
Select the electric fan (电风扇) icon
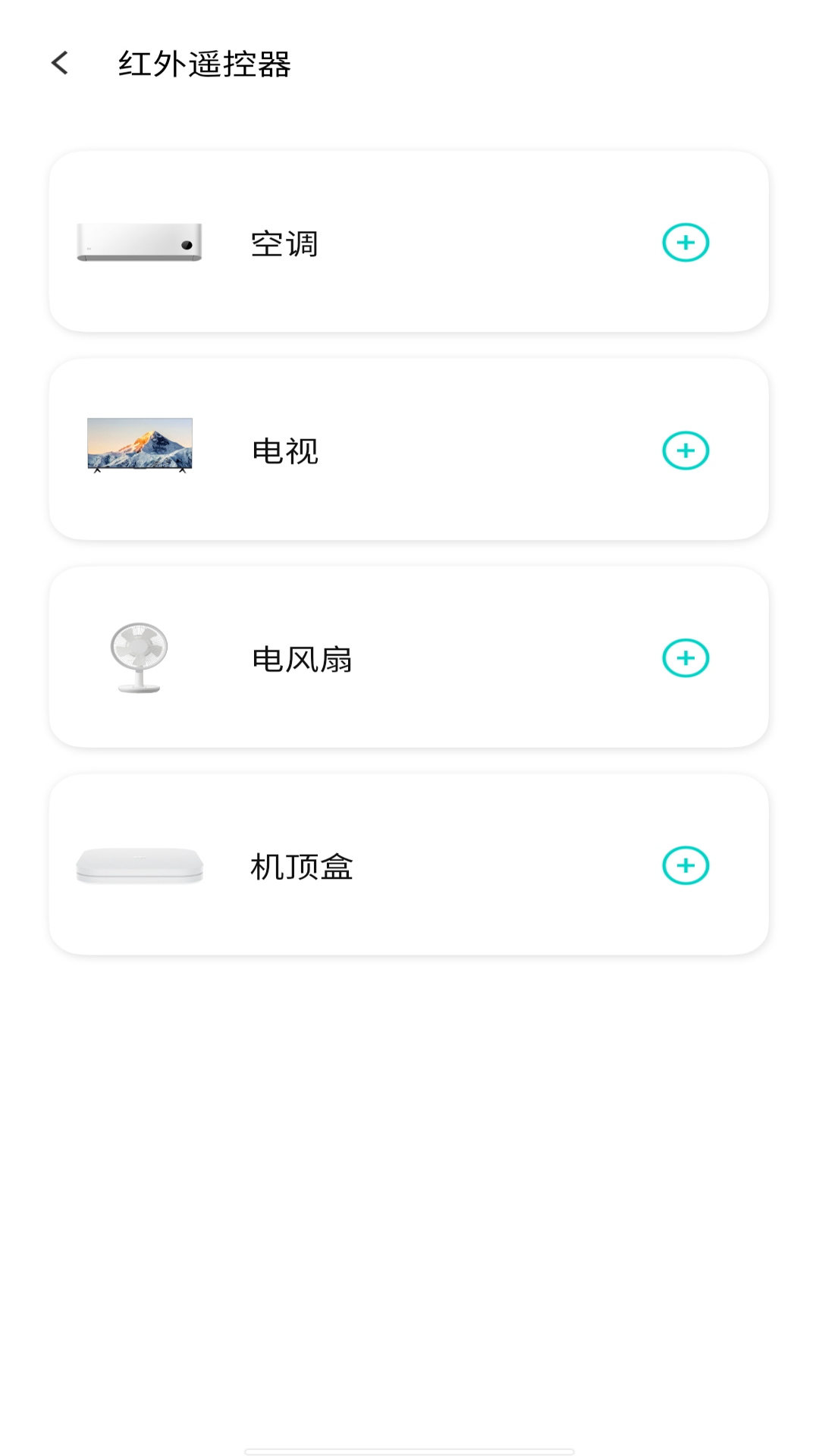point(138,658)
